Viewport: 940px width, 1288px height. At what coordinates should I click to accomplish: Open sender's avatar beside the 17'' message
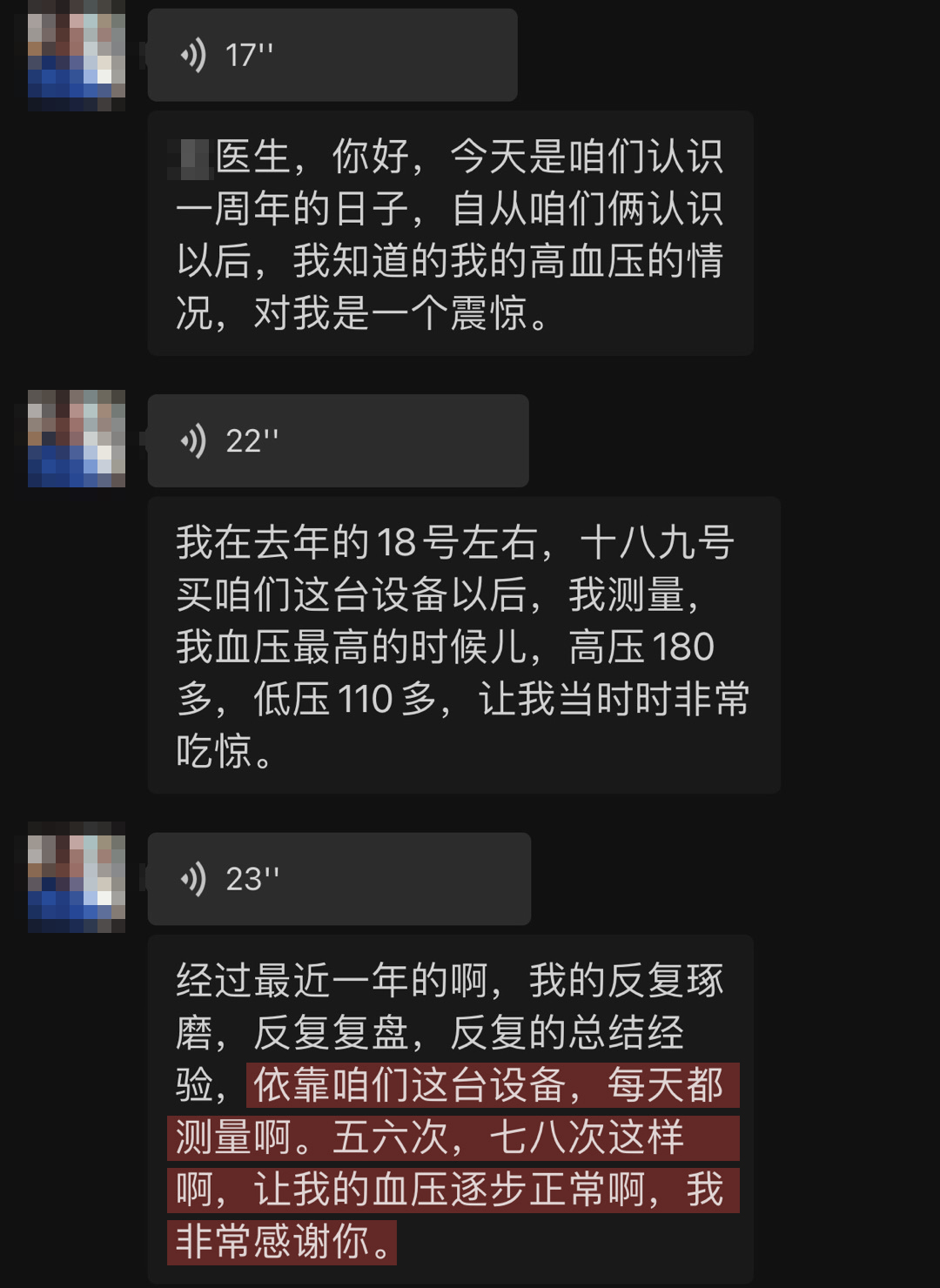(77, 57)
